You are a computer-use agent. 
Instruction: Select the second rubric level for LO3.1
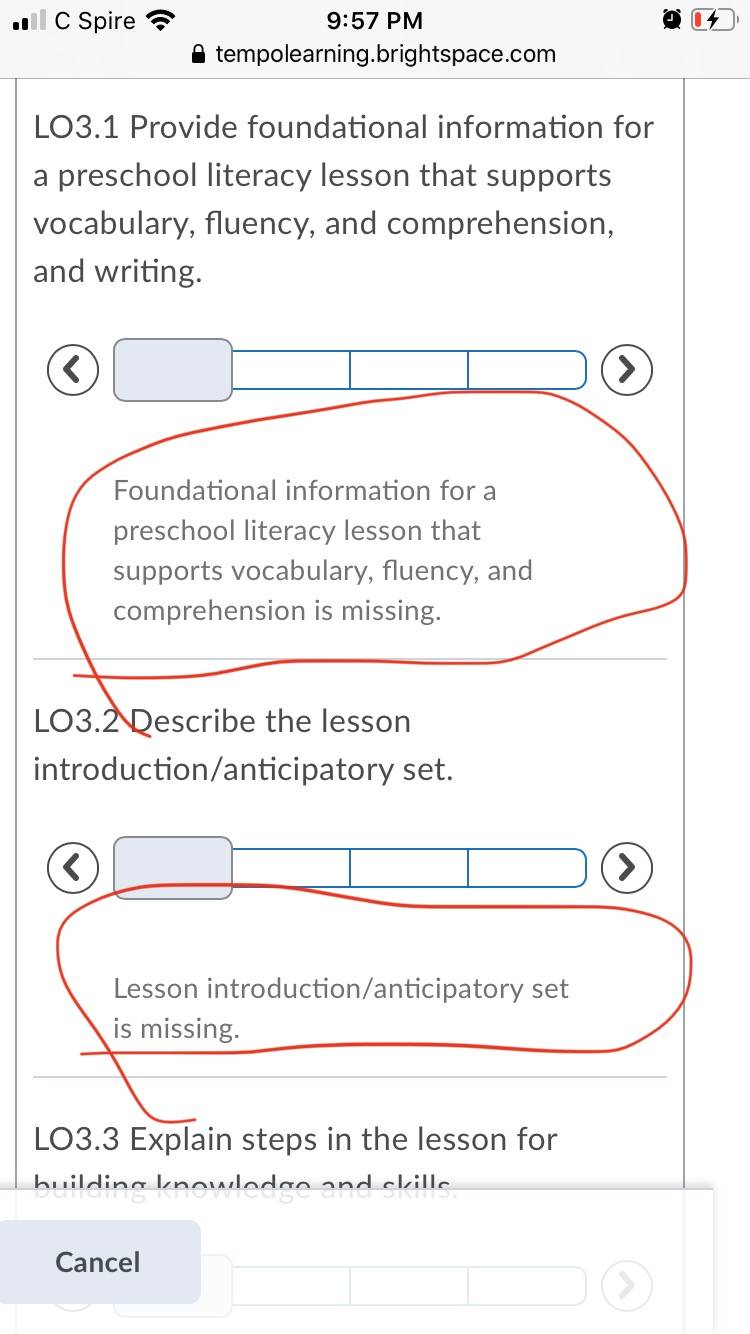[291, 370]
